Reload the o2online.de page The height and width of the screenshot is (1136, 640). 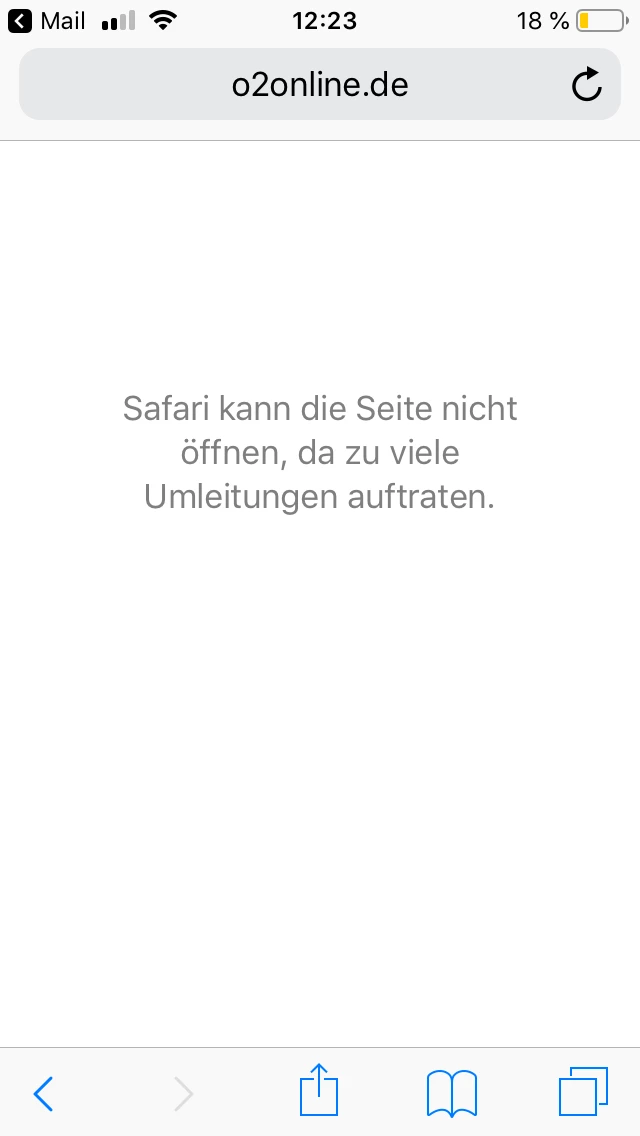[587, 86]
